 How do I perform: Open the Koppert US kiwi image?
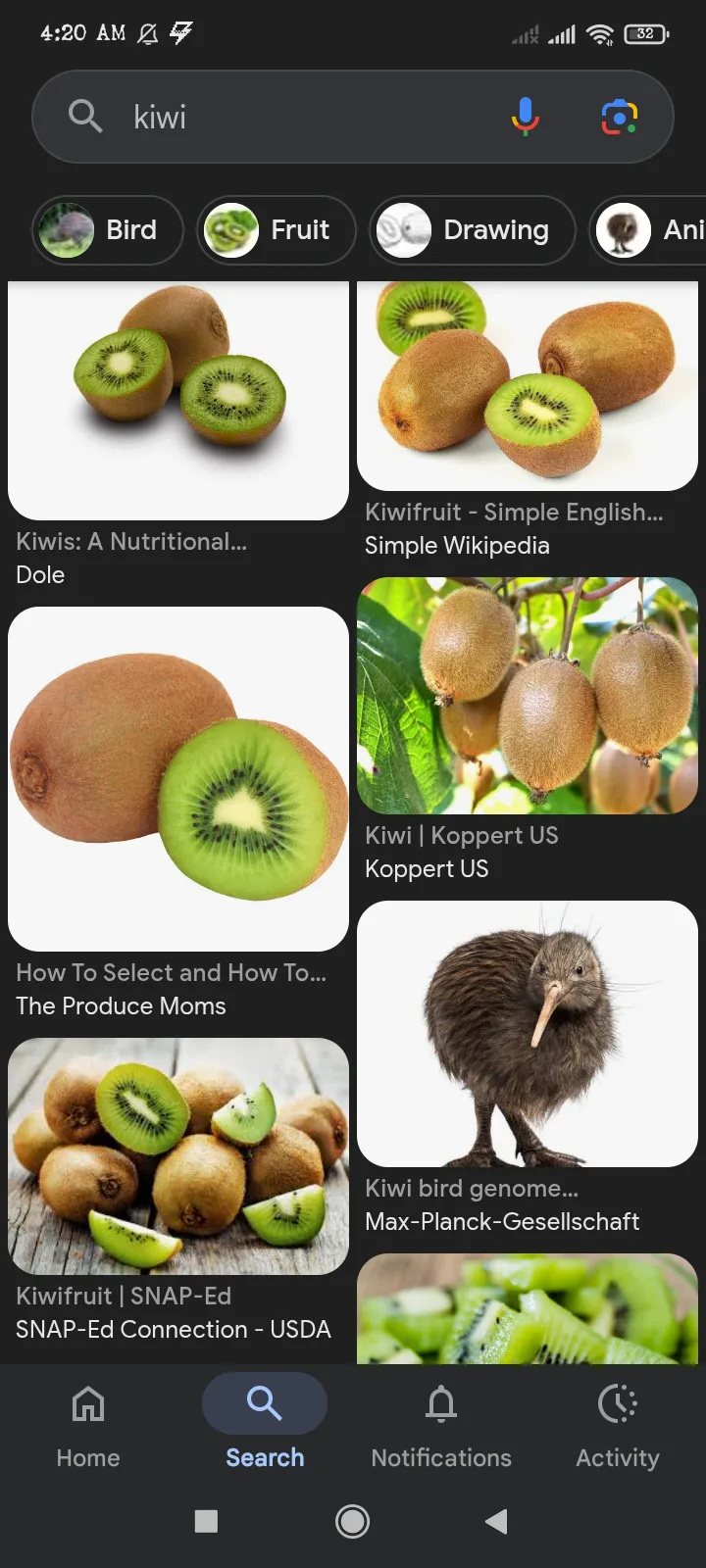528,696
